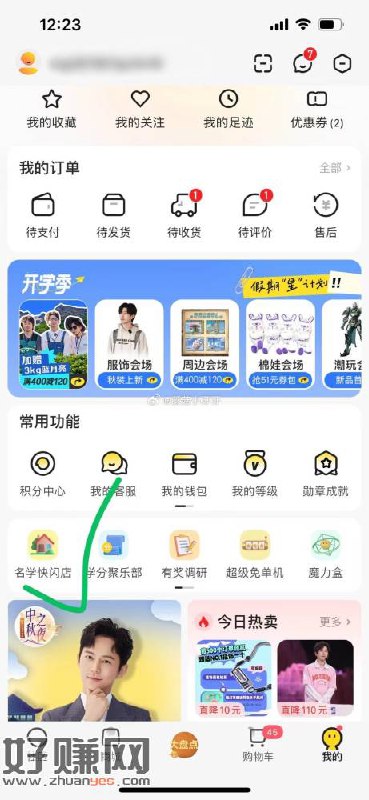
Task: Open 待支付 orders
Action: 43,216
